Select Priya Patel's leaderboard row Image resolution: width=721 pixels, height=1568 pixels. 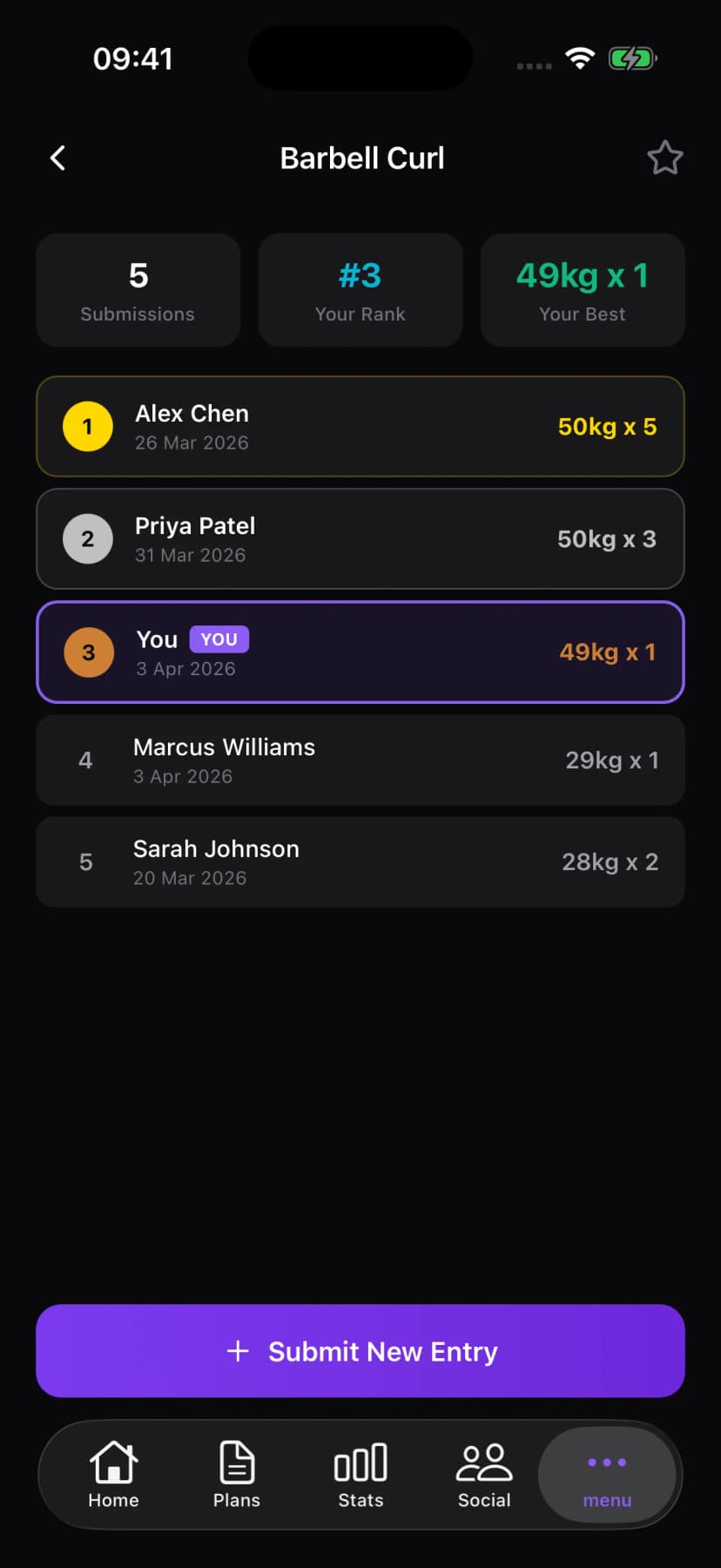[360, 538]
